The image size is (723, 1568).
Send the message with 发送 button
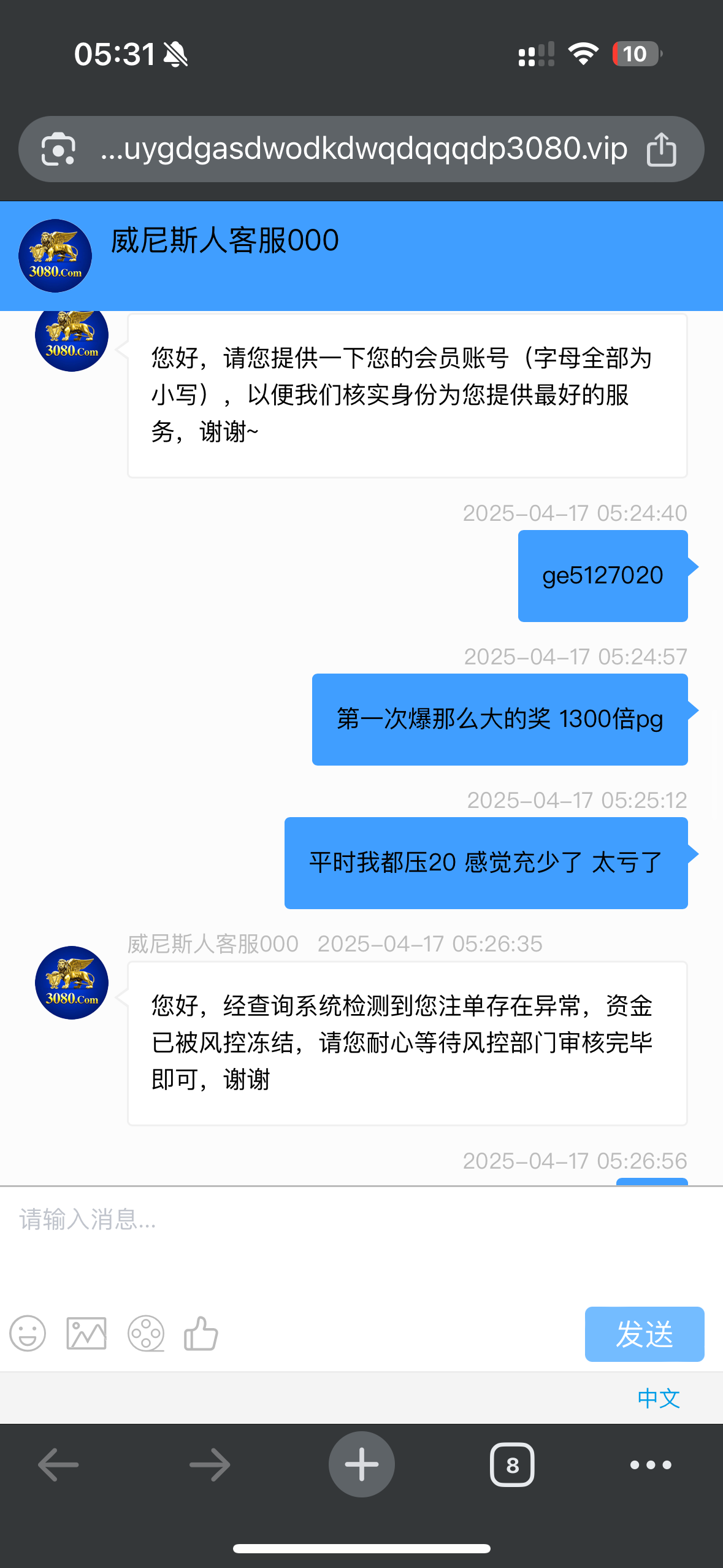pyautogui.click(x=644, y=1334)
